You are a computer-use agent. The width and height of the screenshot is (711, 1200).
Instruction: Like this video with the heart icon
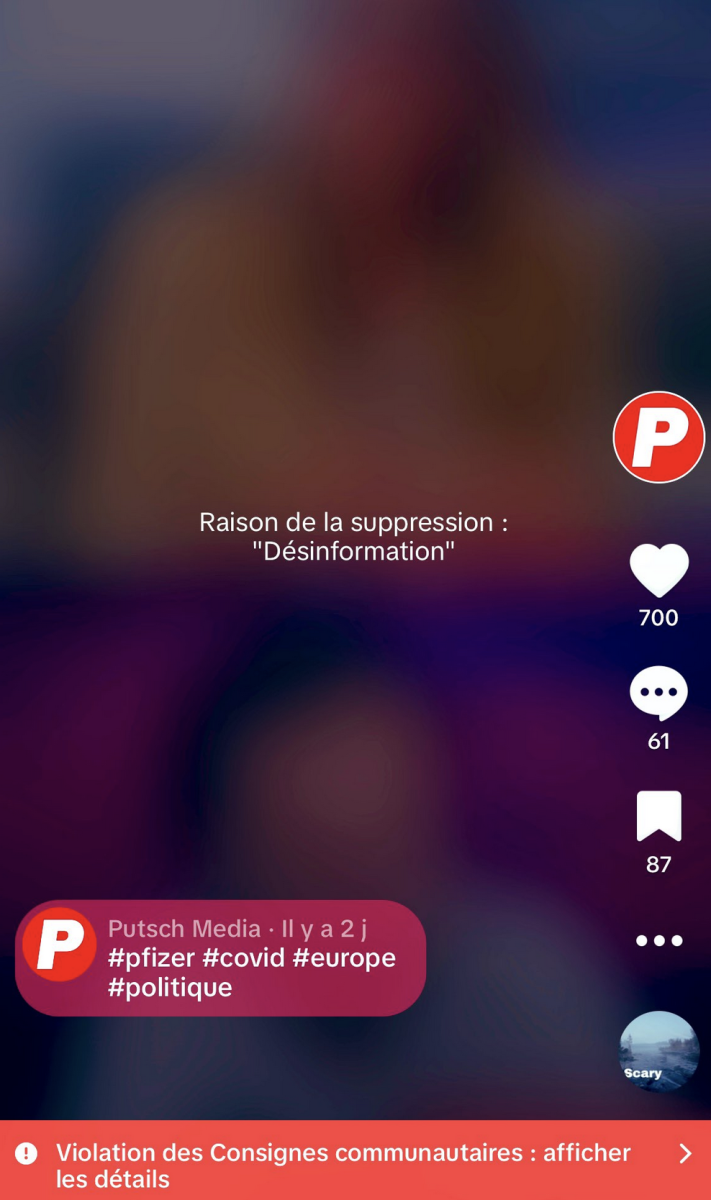tap(658, 571)
